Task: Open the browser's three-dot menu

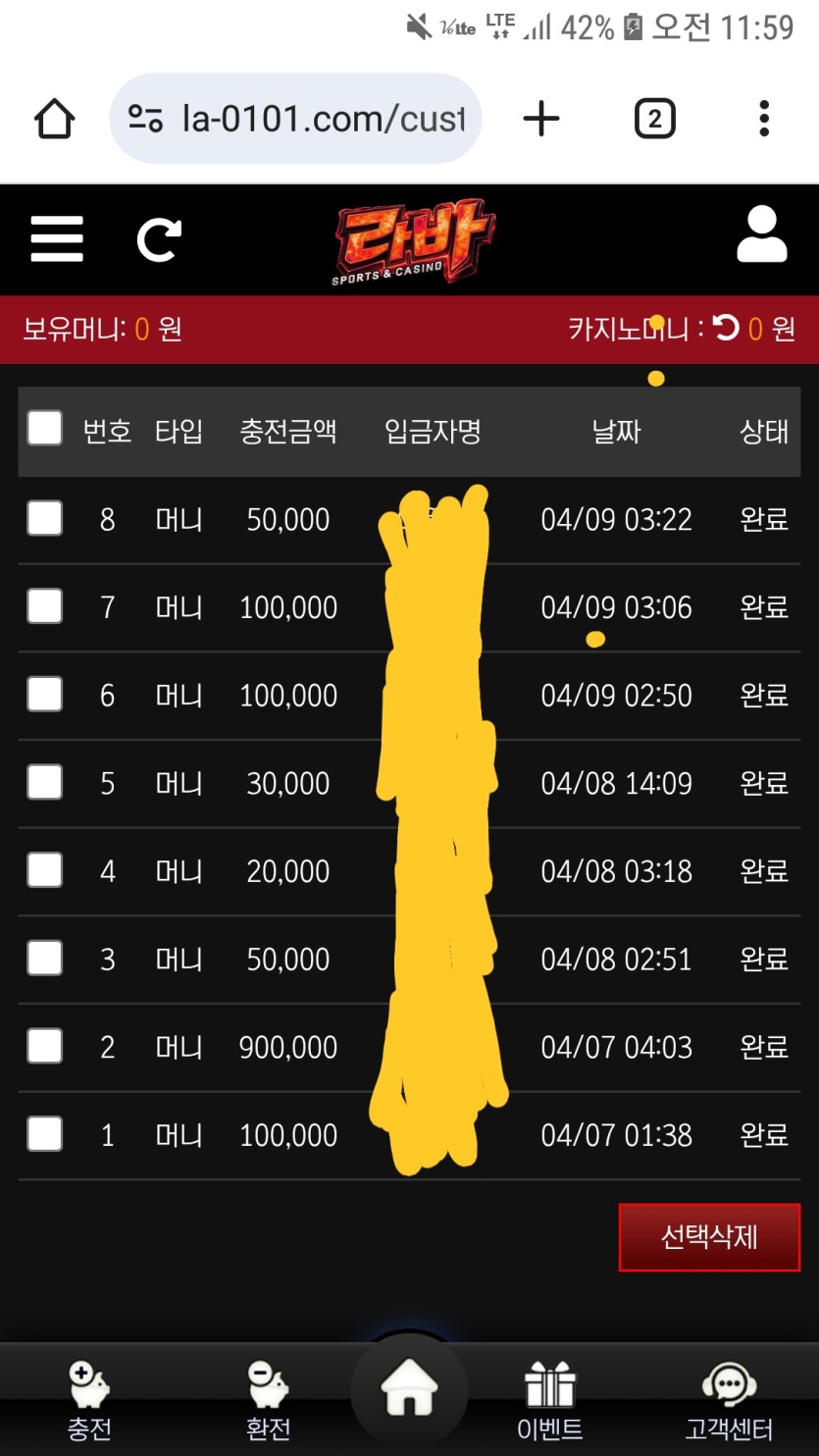Action: (764, 119)
